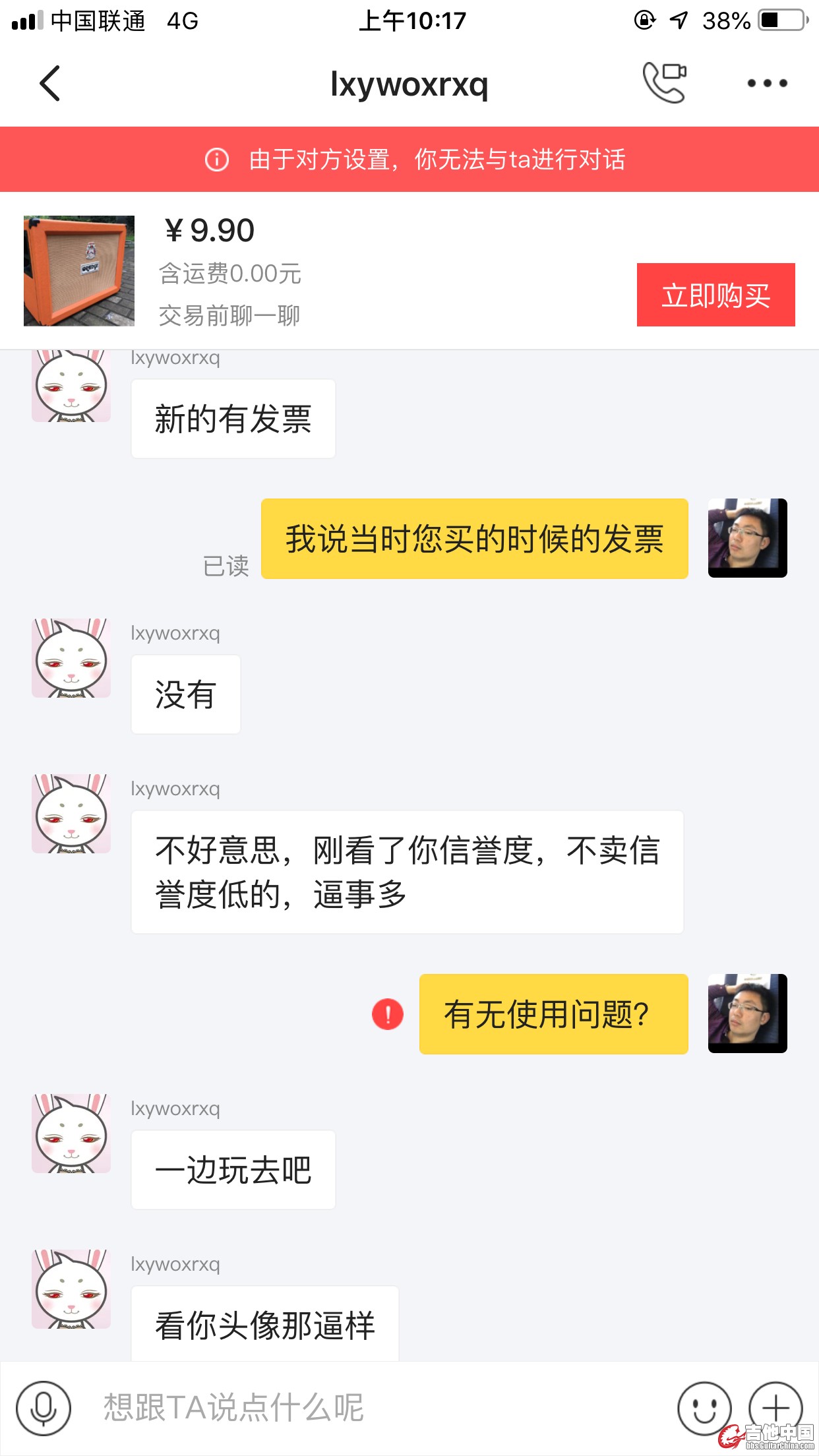The height and width of the screenshot is (1456, 819).
Task: View lxywoxrxq's profile via top rabbit avatar
Action: coord(71,386)
